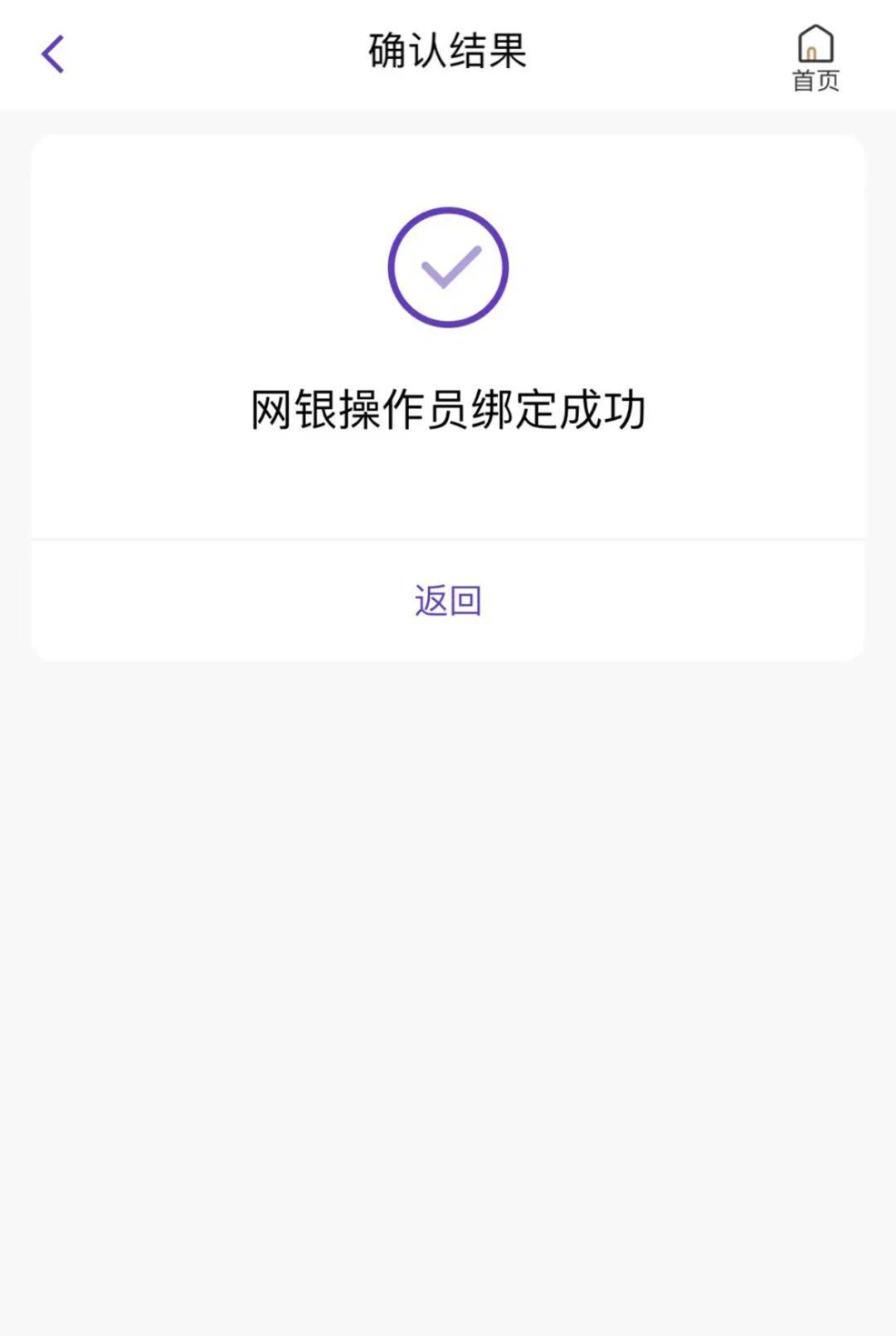
Task: Click the 确认结果 title in the header
Action: (446, 50)
